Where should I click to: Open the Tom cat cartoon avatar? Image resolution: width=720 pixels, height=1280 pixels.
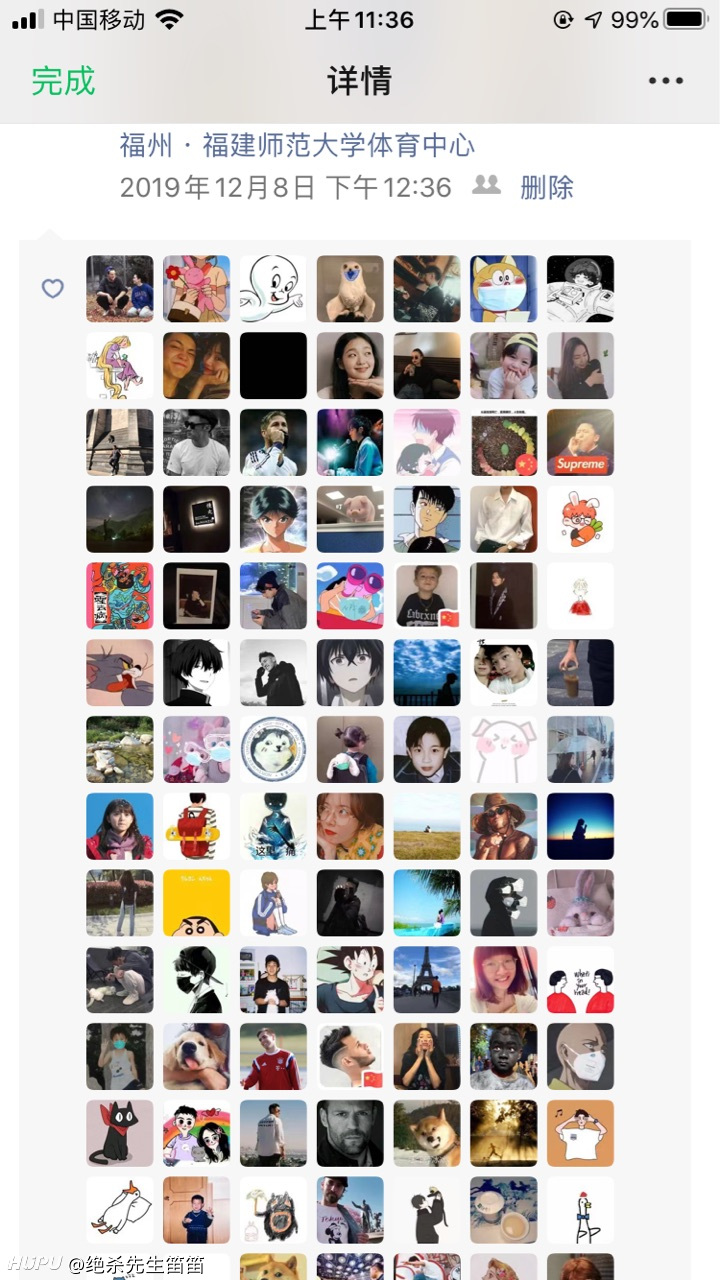120,673
